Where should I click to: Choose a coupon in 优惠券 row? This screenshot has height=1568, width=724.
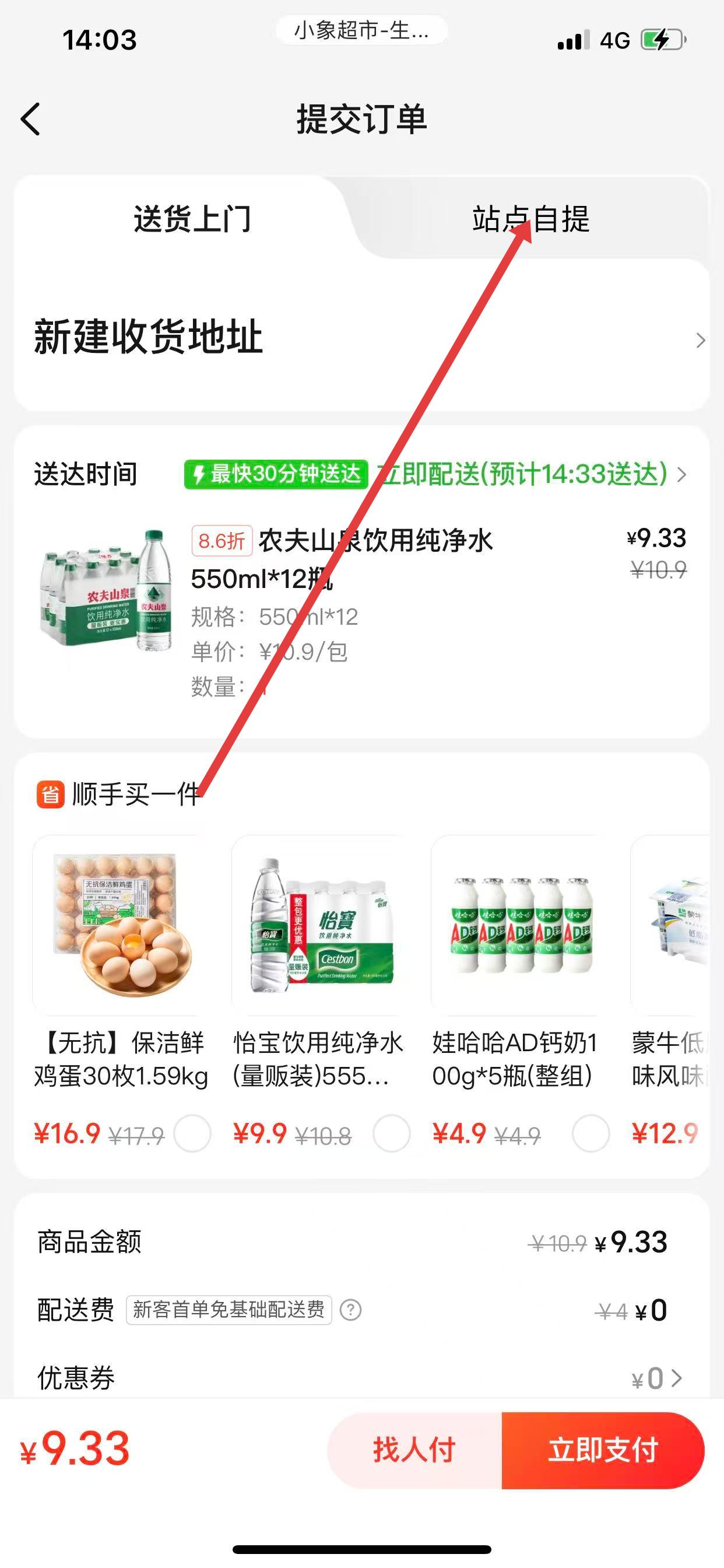point(657,1378)
